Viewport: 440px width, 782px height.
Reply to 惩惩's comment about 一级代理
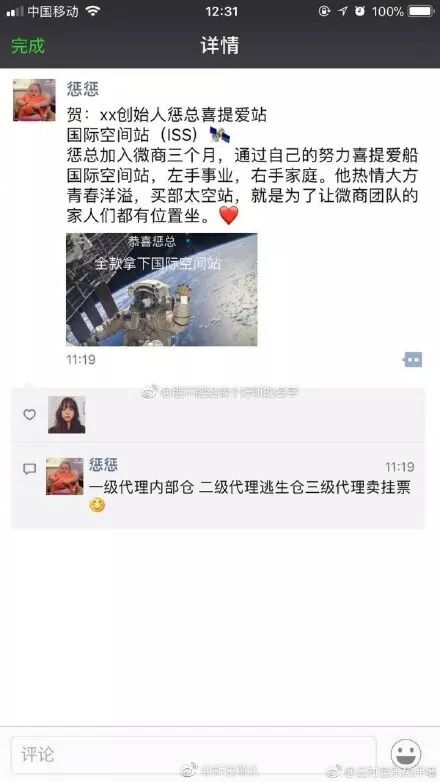tap(250, 487)
